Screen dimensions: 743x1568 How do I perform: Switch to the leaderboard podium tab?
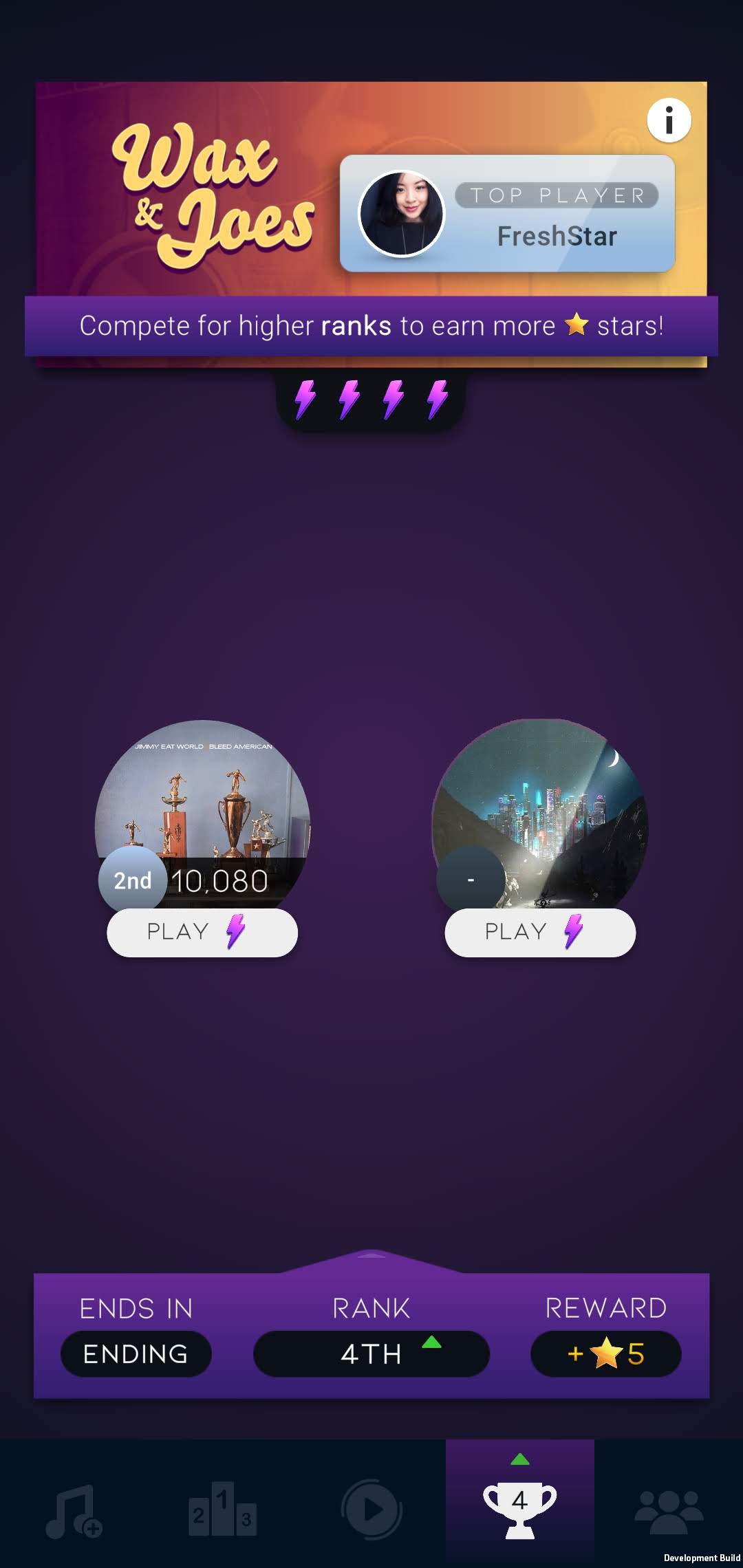(x=223, y=1511)
